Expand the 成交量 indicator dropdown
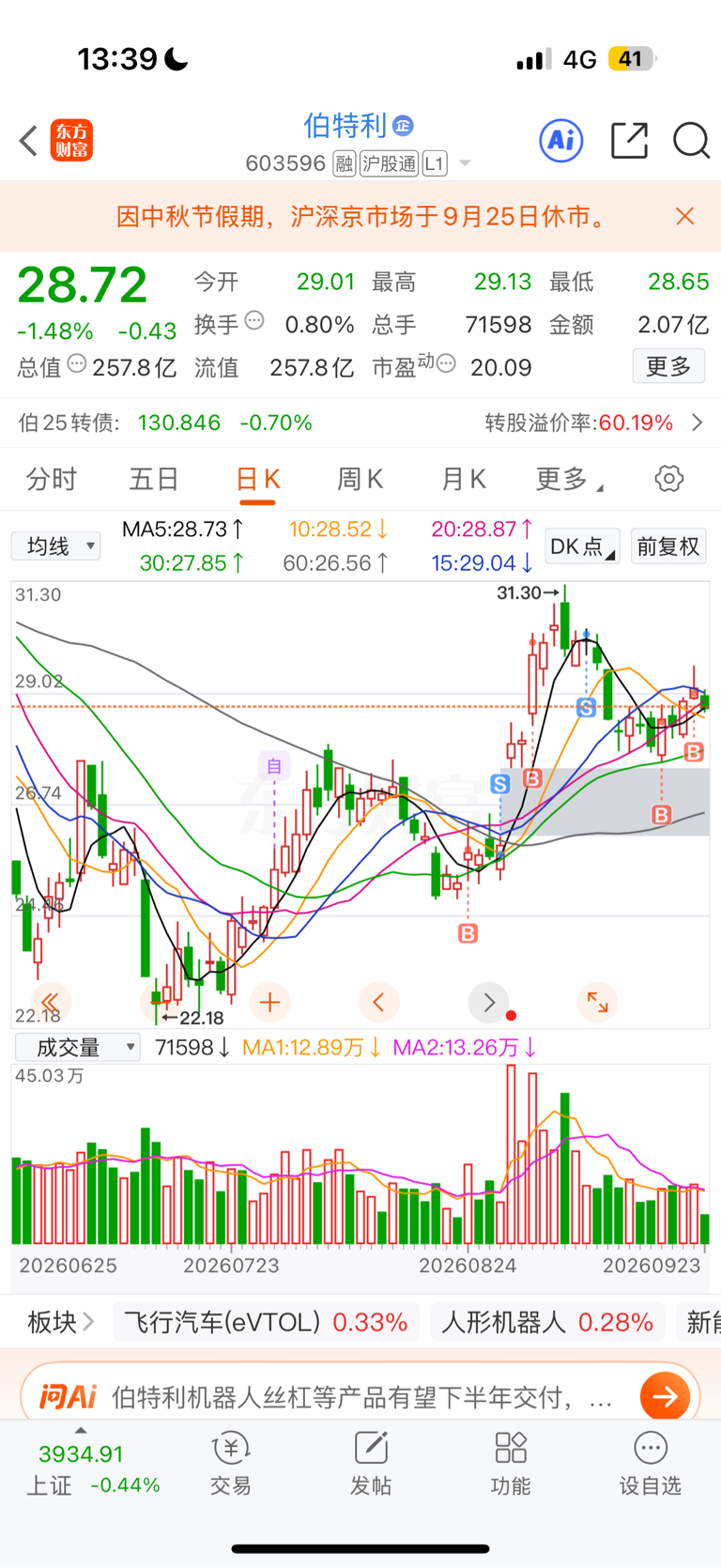The image size is (721, 1568). click(x=77, y=1047)
